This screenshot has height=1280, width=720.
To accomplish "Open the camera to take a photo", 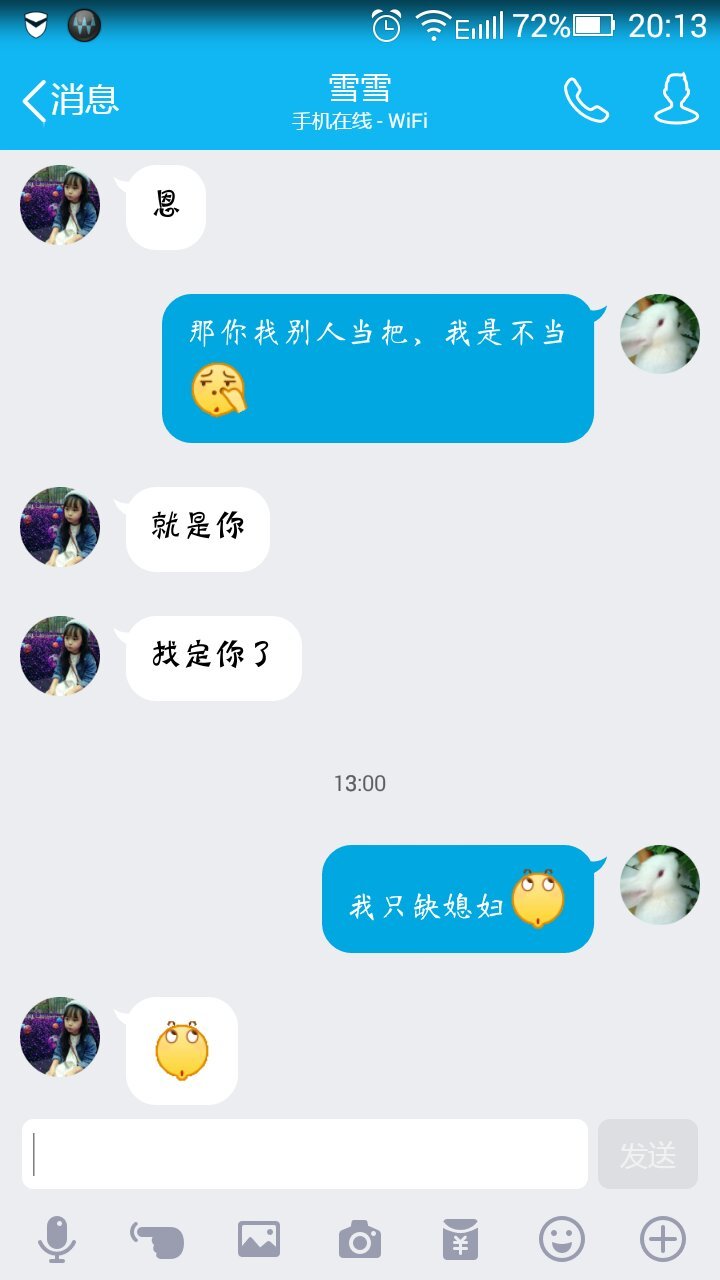I will pos(360,1240).
